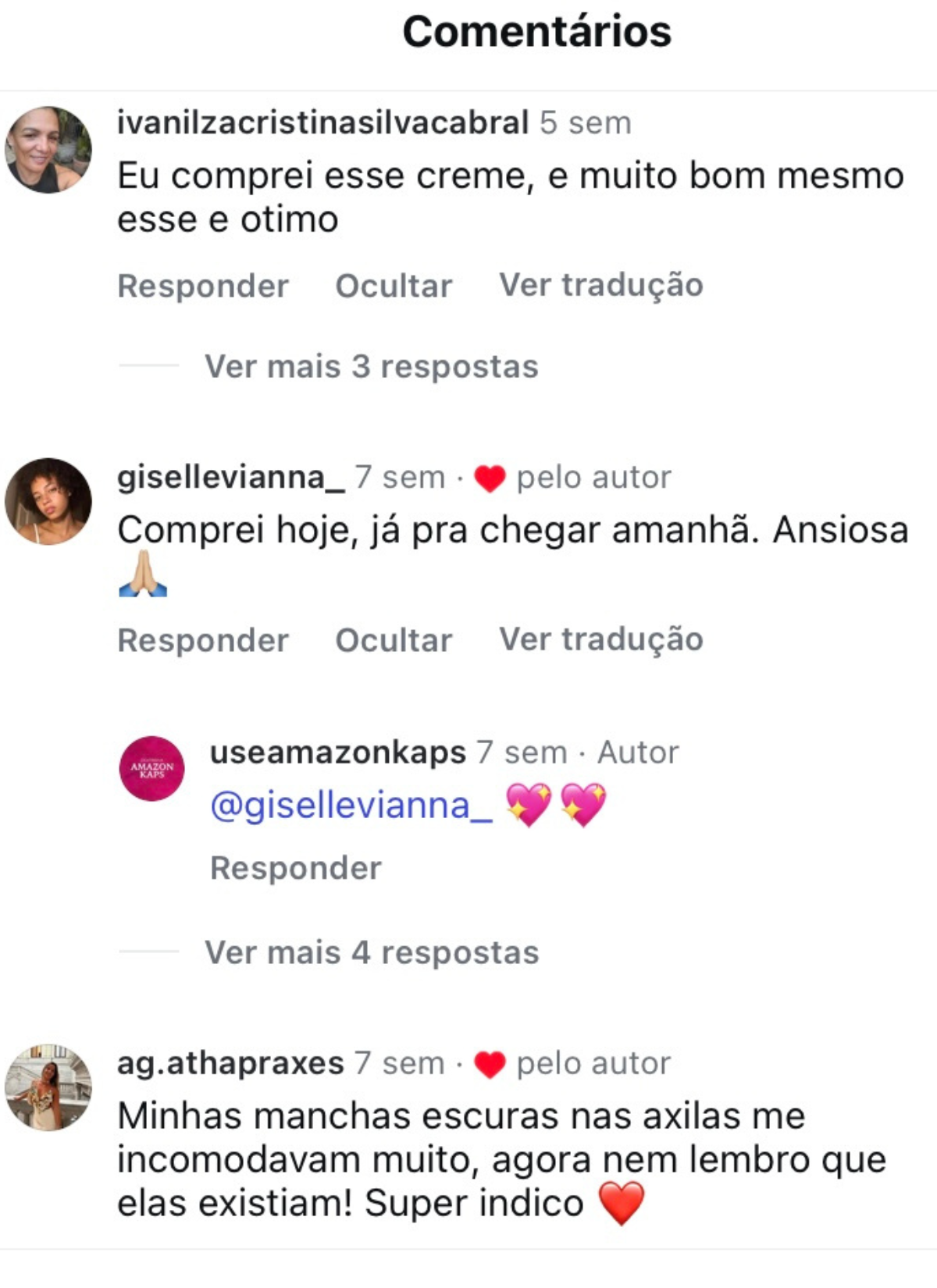Reply to useamazonkaps' reply
This screenshot has height=1288, width=937.
tap(296, 868)
